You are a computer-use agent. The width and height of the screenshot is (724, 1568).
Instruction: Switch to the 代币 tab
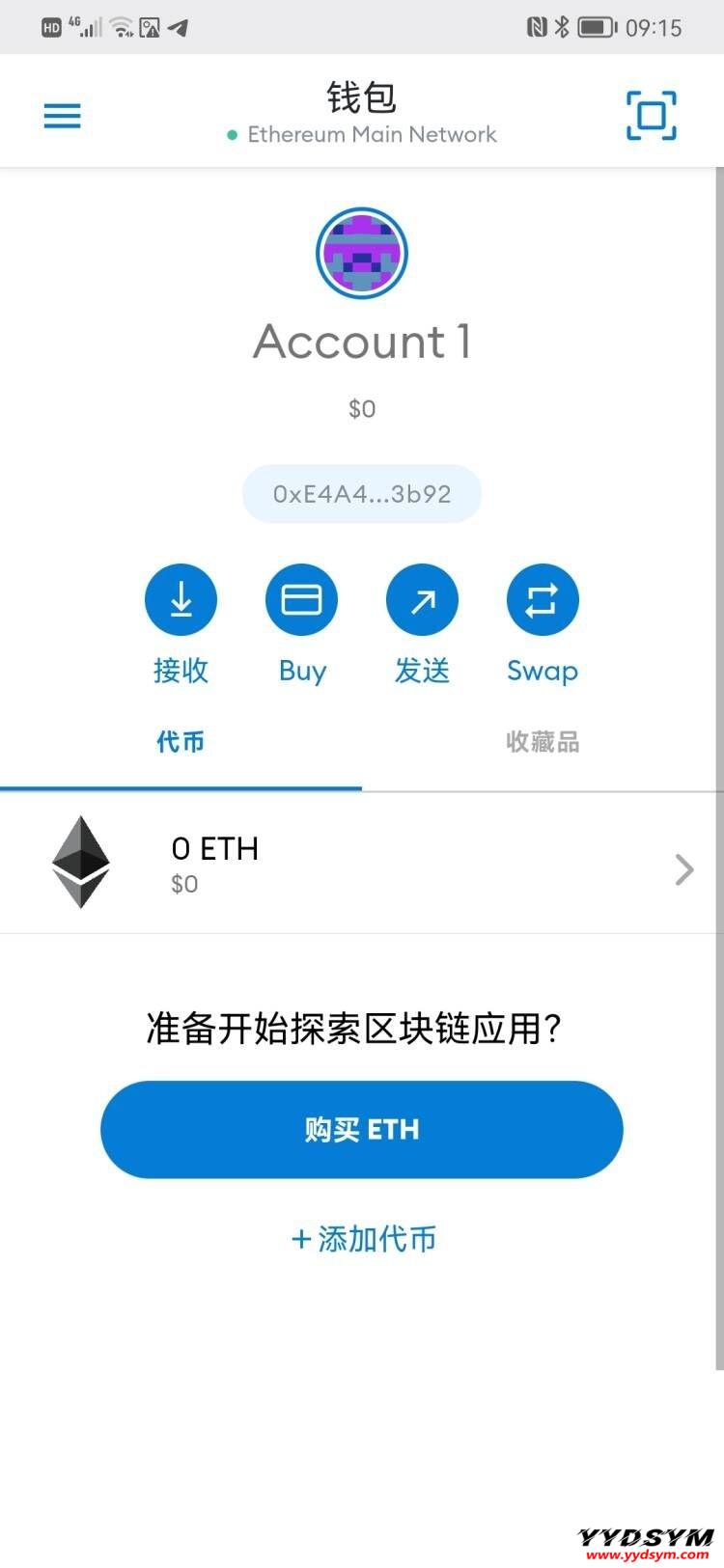tap(181, 742)
